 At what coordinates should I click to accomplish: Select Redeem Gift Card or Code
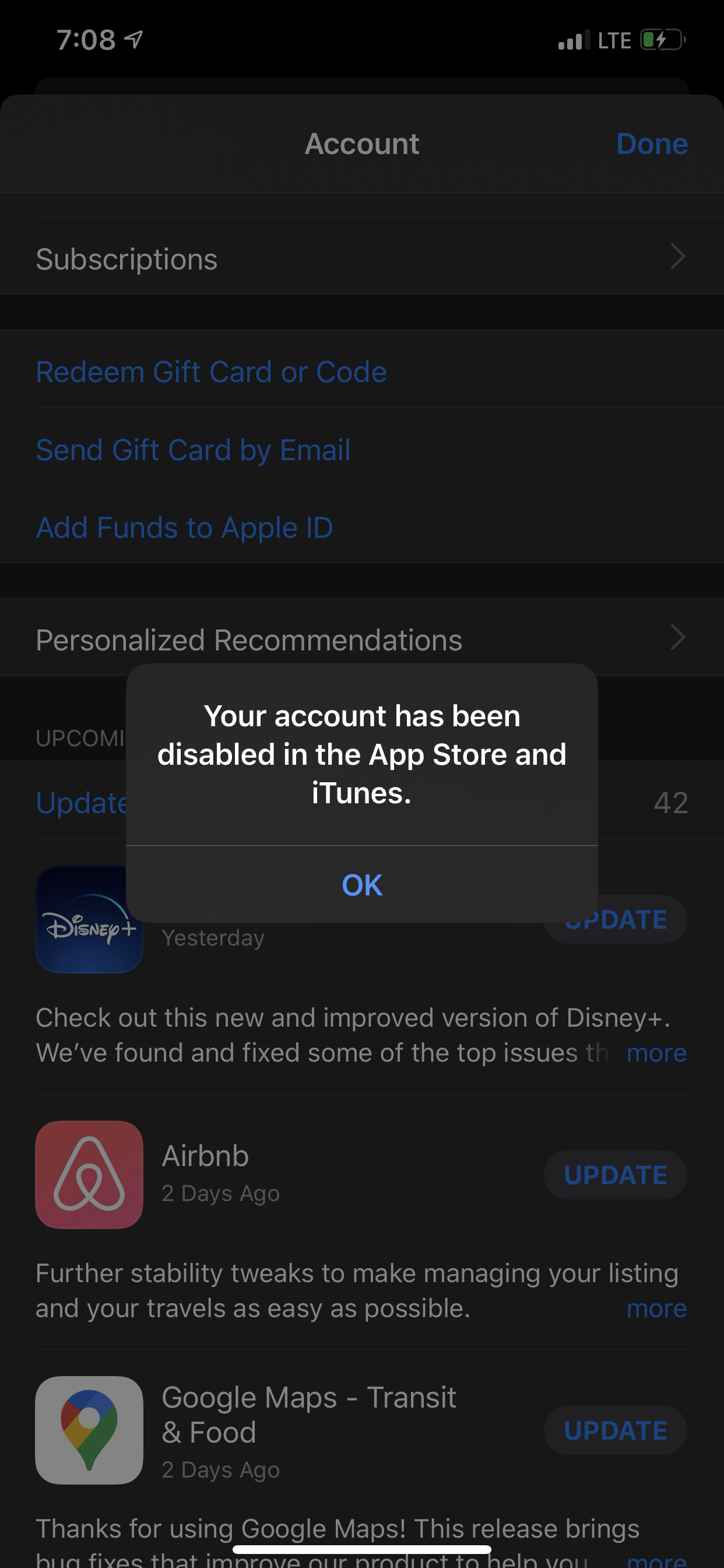pos(211,372)
